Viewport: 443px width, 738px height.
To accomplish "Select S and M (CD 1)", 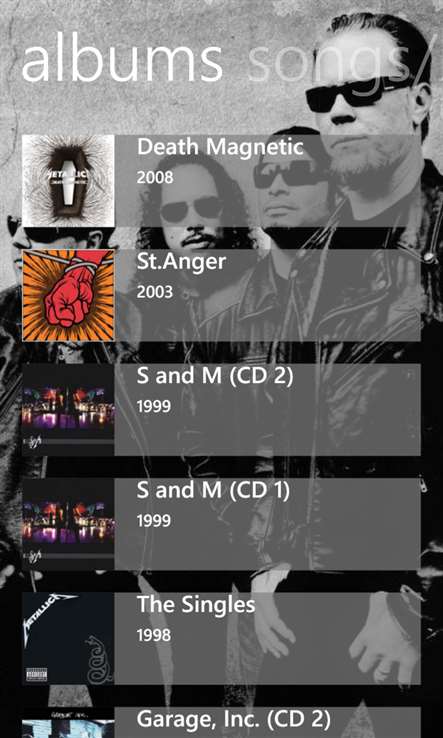I will [x=221, y=524].
